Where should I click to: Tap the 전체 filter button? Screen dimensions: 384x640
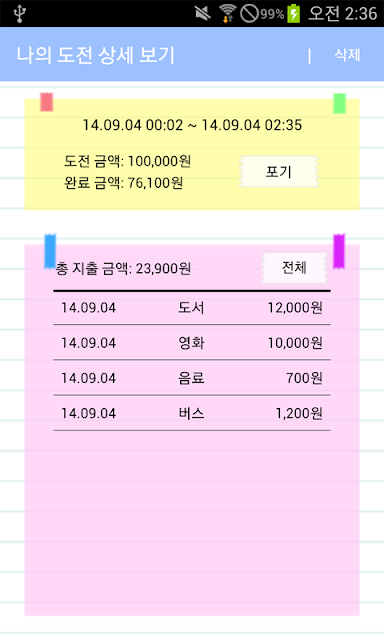click(x=294, y=268)
